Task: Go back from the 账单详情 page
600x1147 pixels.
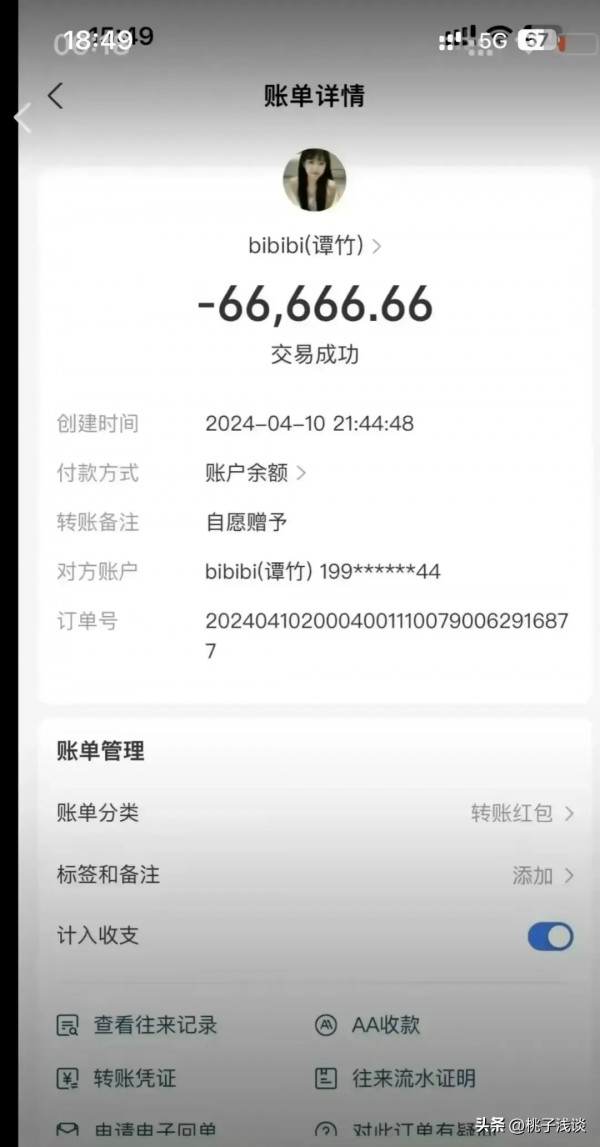Action: point(56,96)
